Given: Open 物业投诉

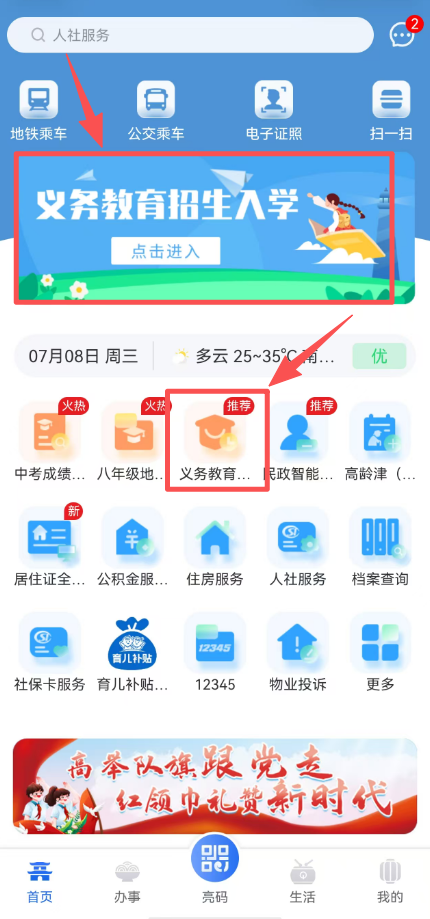Looking at the screenshot, I should 298,652.
